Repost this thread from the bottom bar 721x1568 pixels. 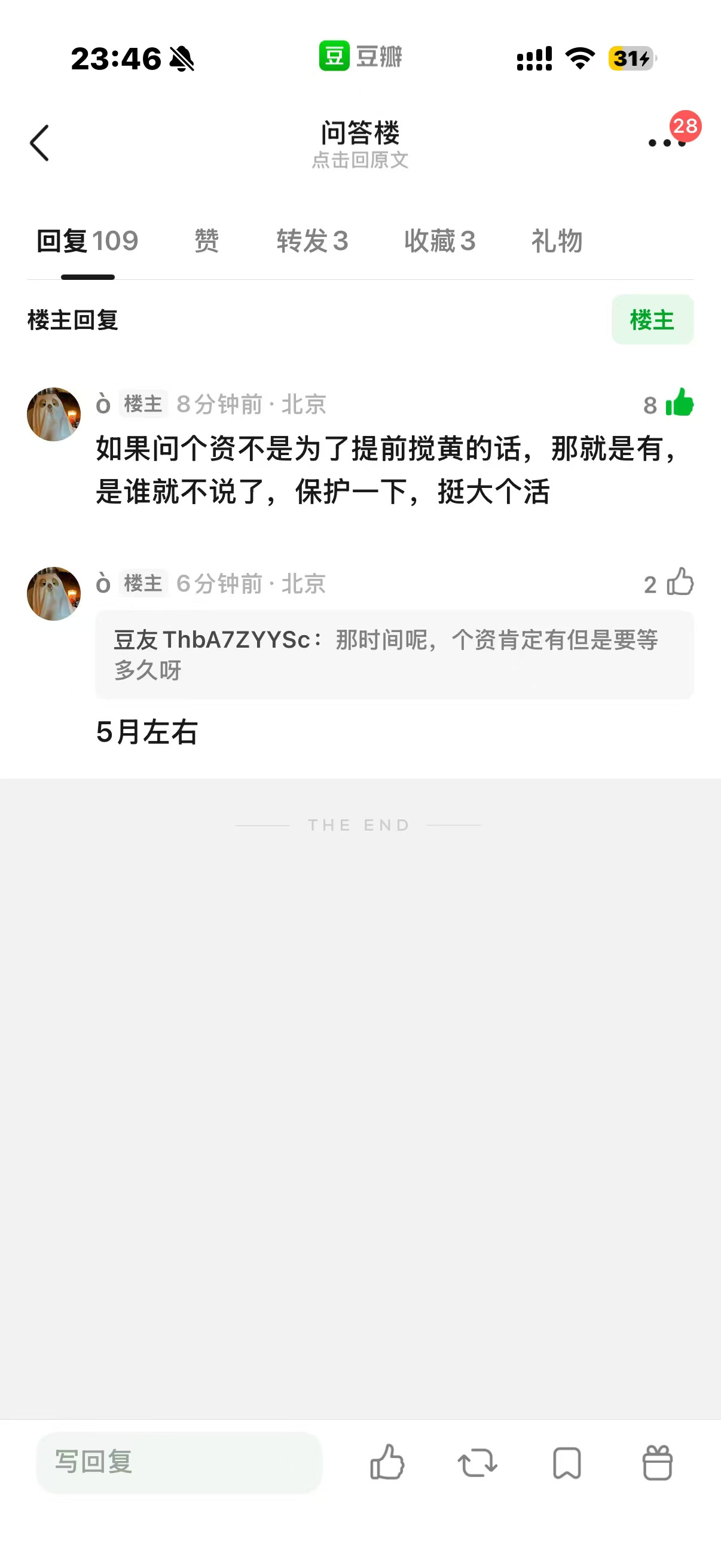coord(477,1462)
